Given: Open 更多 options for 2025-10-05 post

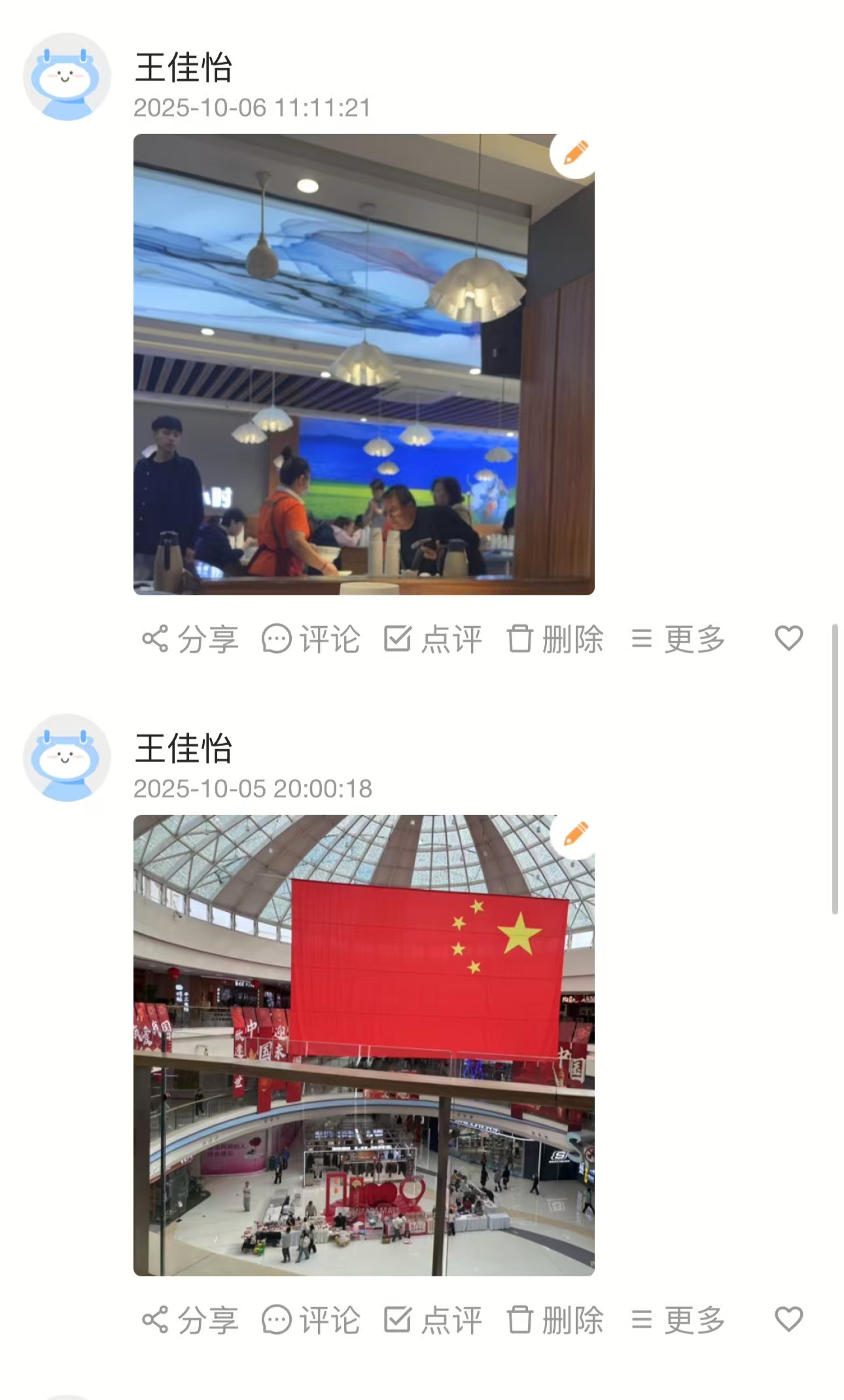Looking at the screenshot, I should (x=678, y=1320).
